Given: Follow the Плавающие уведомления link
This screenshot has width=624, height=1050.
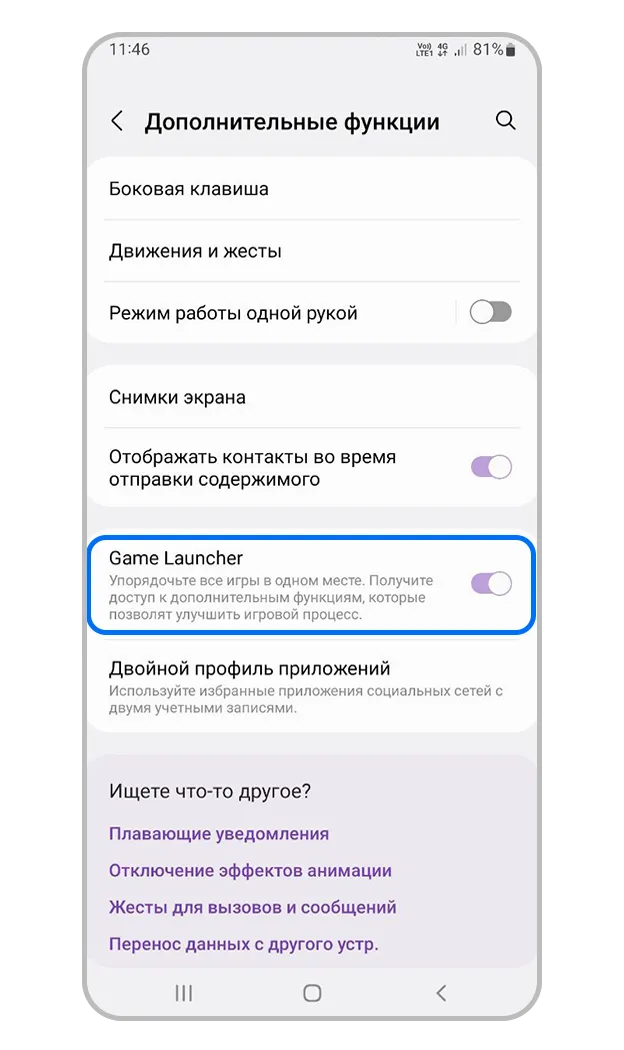Looking at the screenshot, I should click(219, 834).
